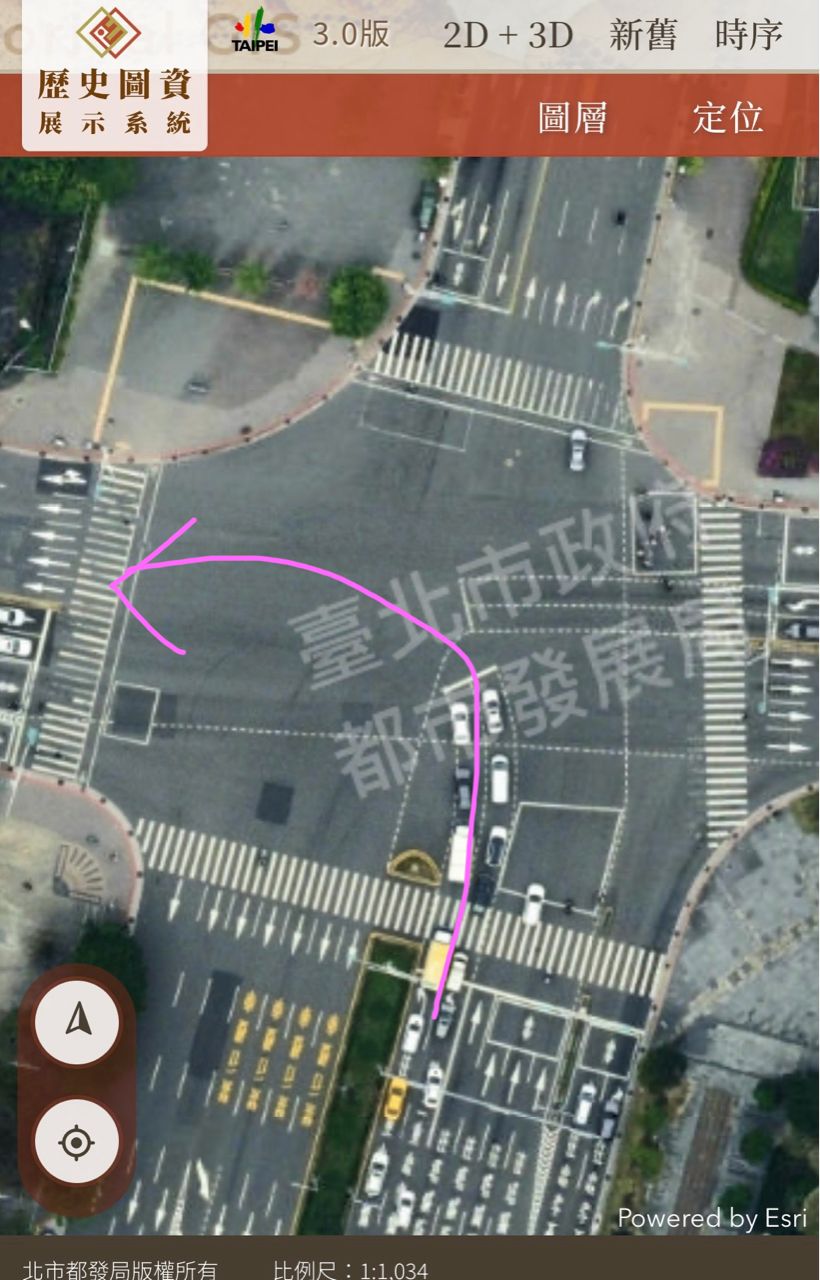Select the 時序 timeline mode
Image resolution: width=820 pixels, height=1280 pixels.
(748, 36)
